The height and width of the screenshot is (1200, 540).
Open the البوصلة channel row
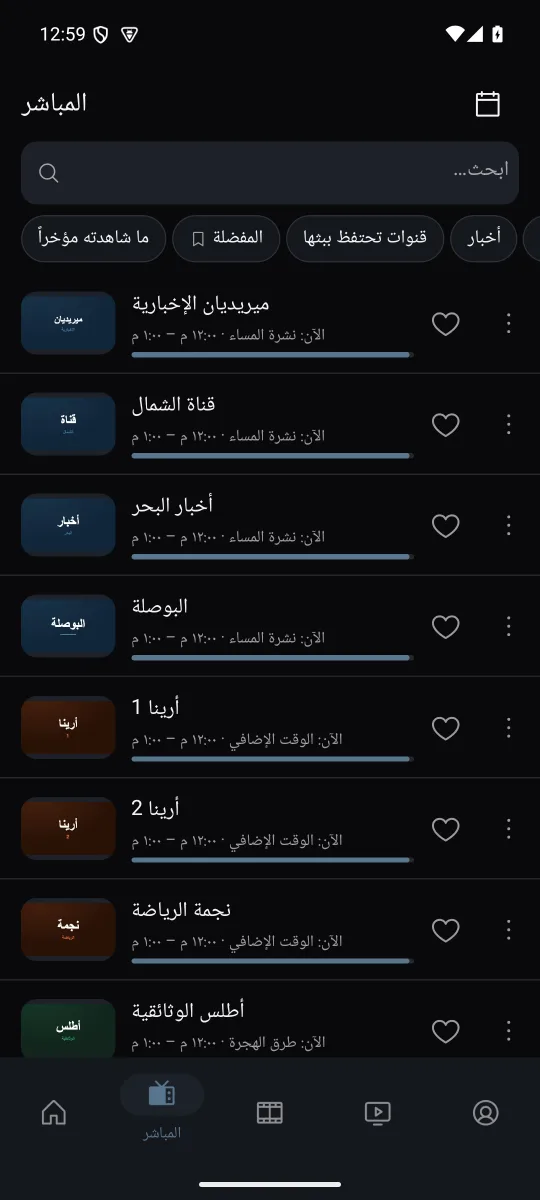pos(270,626)
